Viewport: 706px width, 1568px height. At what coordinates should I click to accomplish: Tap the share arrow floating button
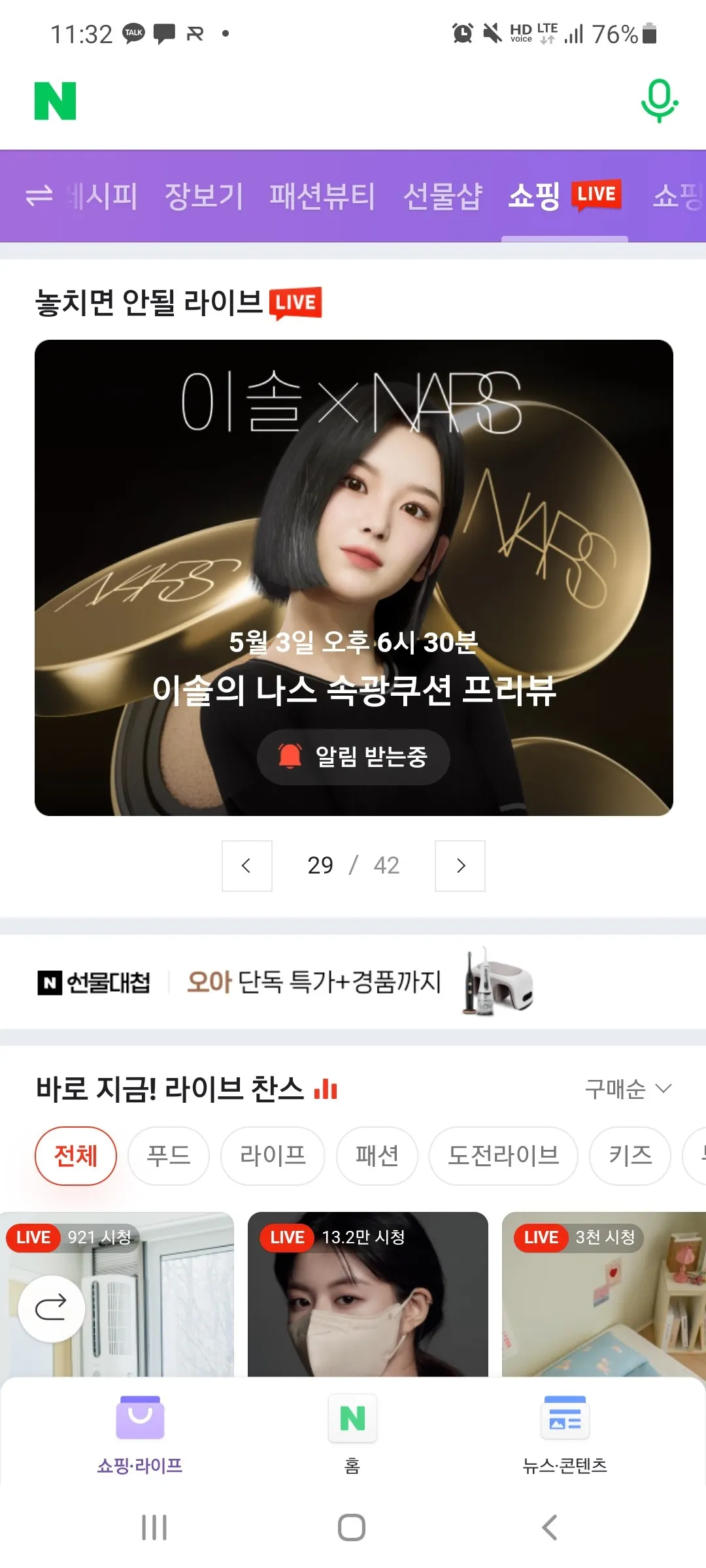(x=51, y=1309)
